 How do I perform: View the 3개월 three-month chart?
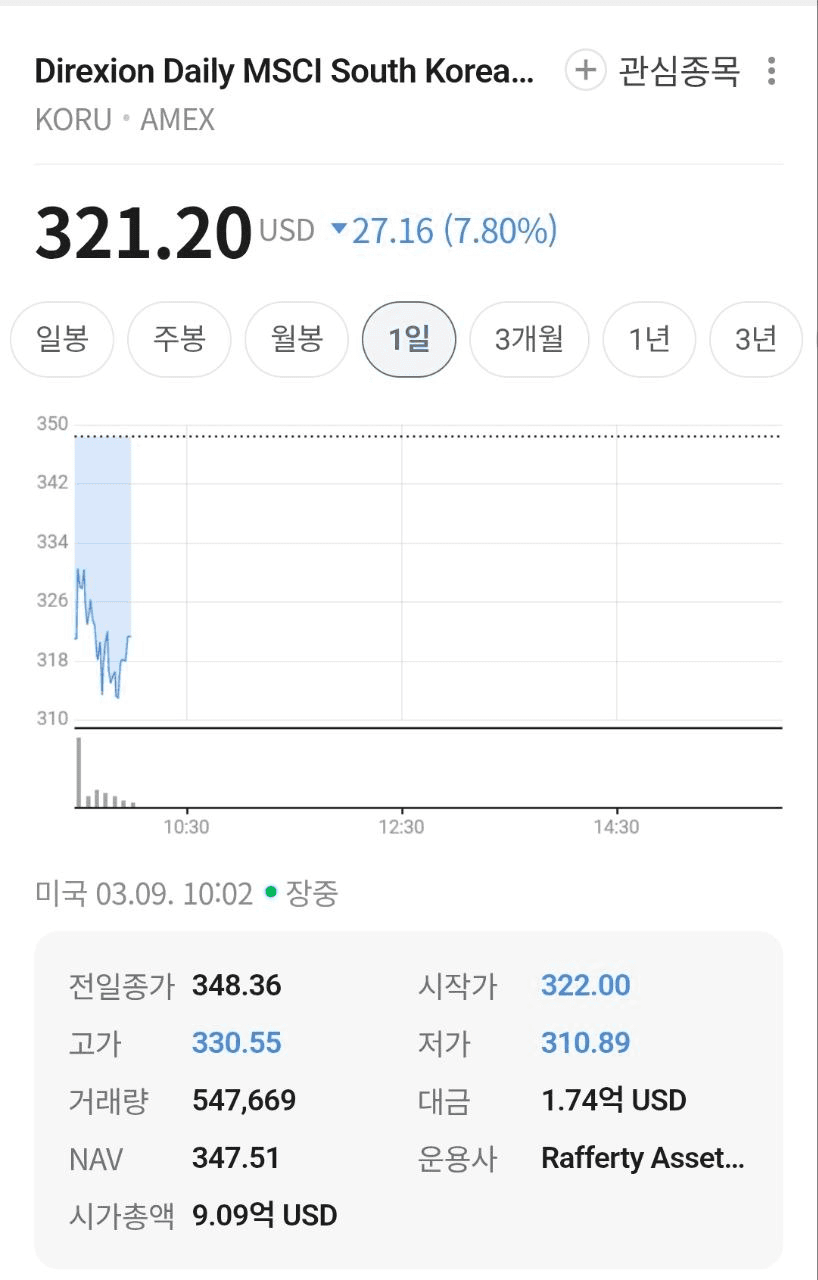(x=529, y=339)
